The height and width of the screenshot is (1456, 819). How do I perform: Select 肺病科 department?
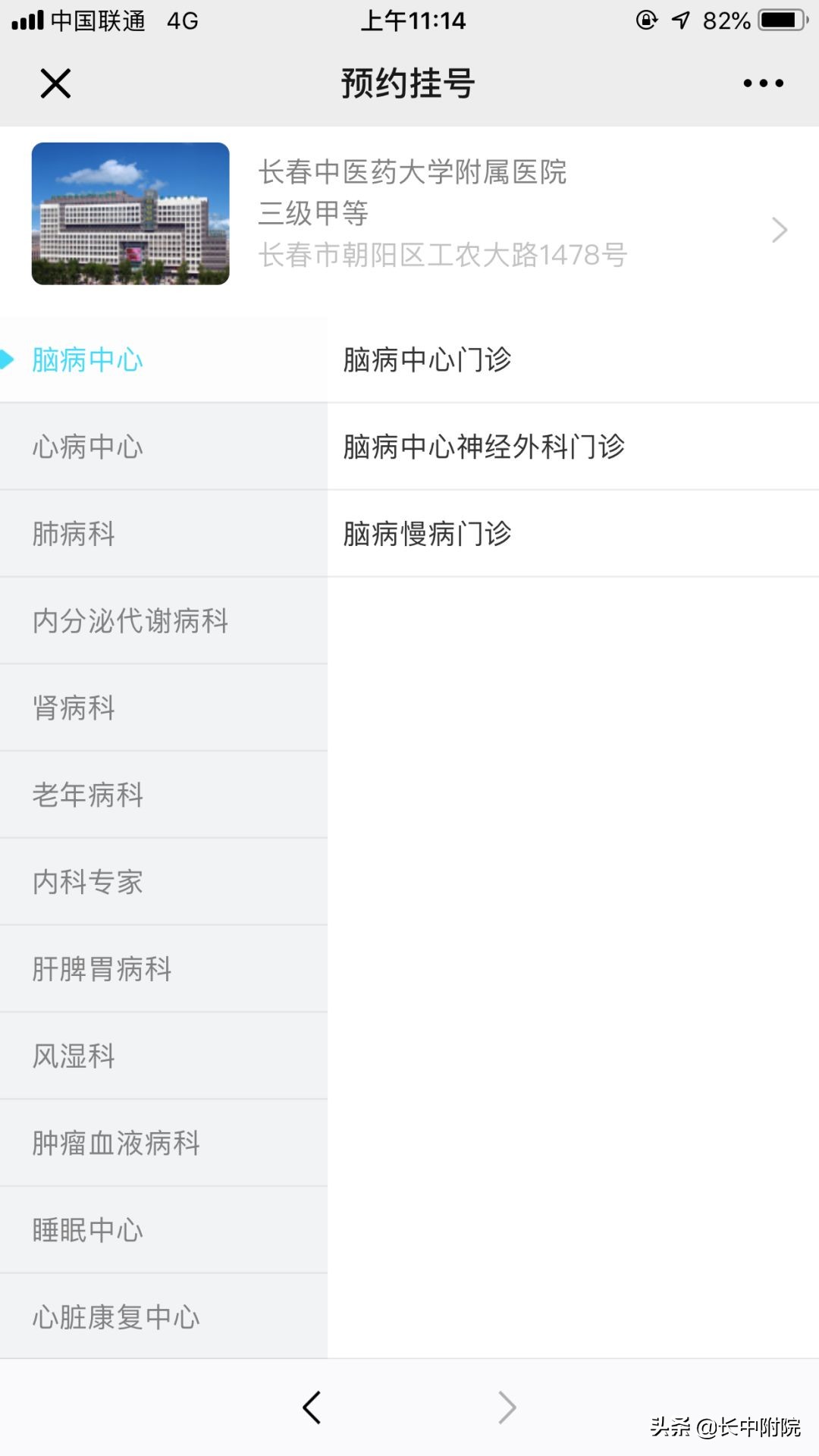163,534
